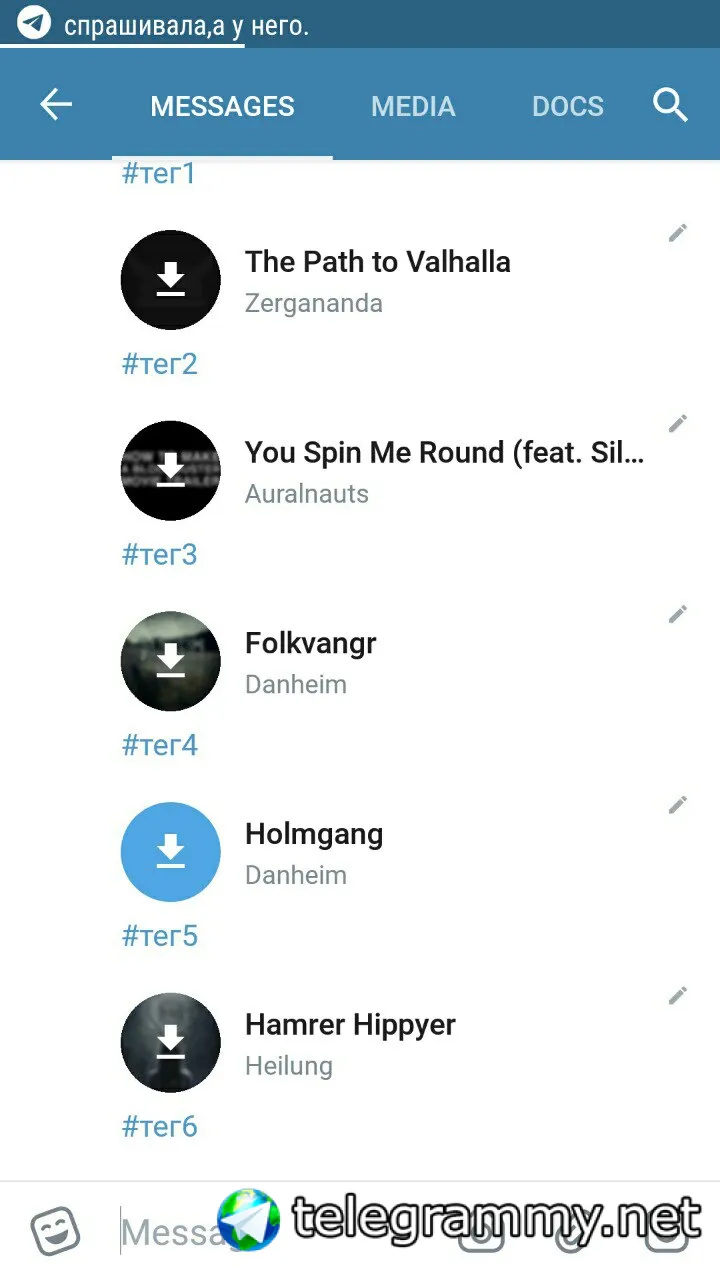
Task: Switch to the MEDIA tab
Action: 413,106
